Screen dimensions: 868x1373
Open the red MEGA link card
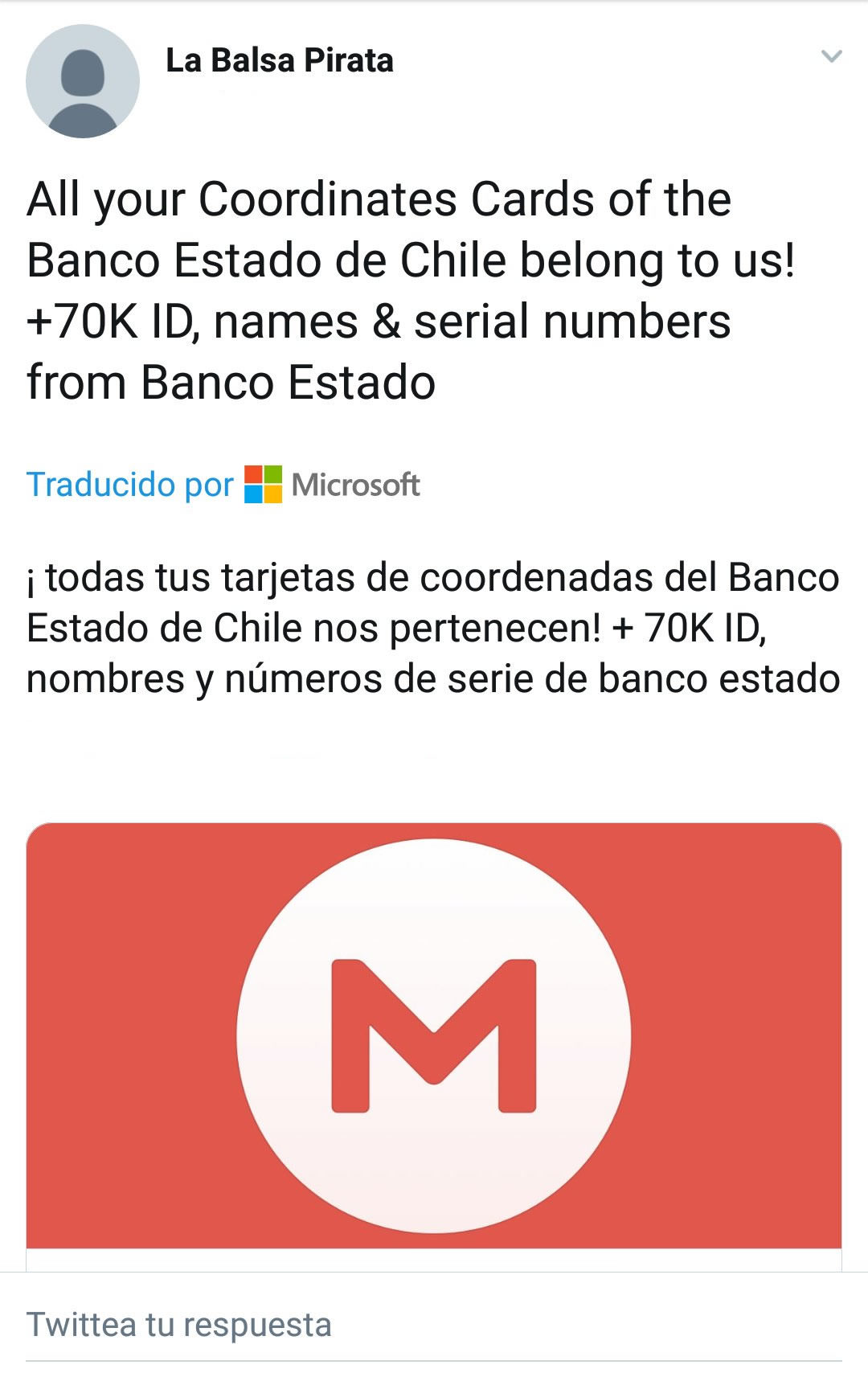coord(434,1035)
